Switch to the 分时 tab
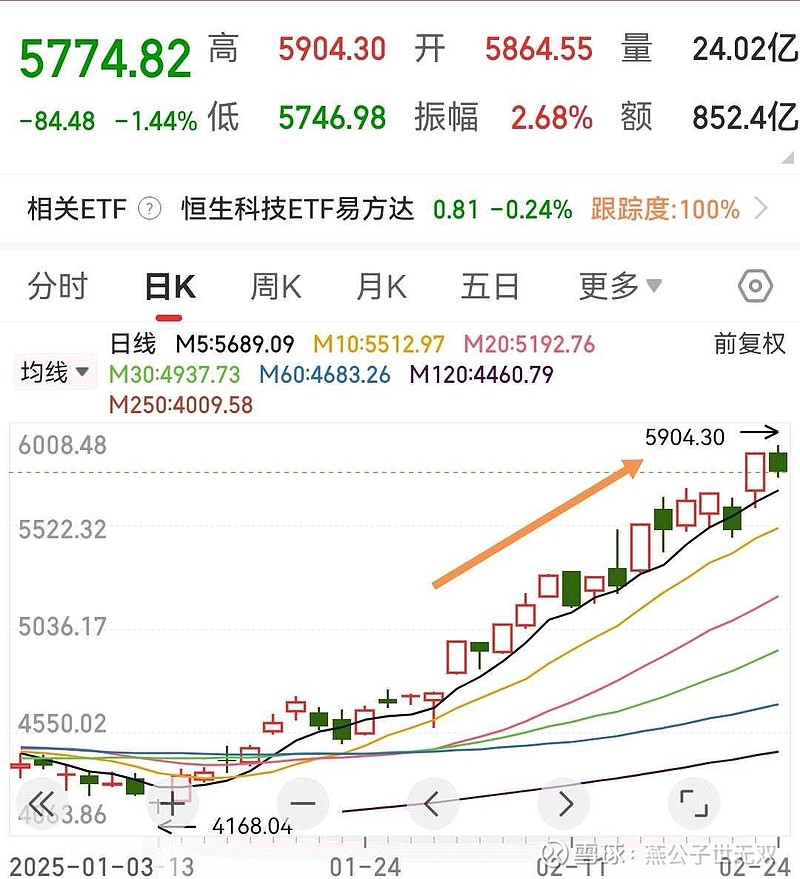Viewport: 800px width, 879px height. [x=59, y=286]
